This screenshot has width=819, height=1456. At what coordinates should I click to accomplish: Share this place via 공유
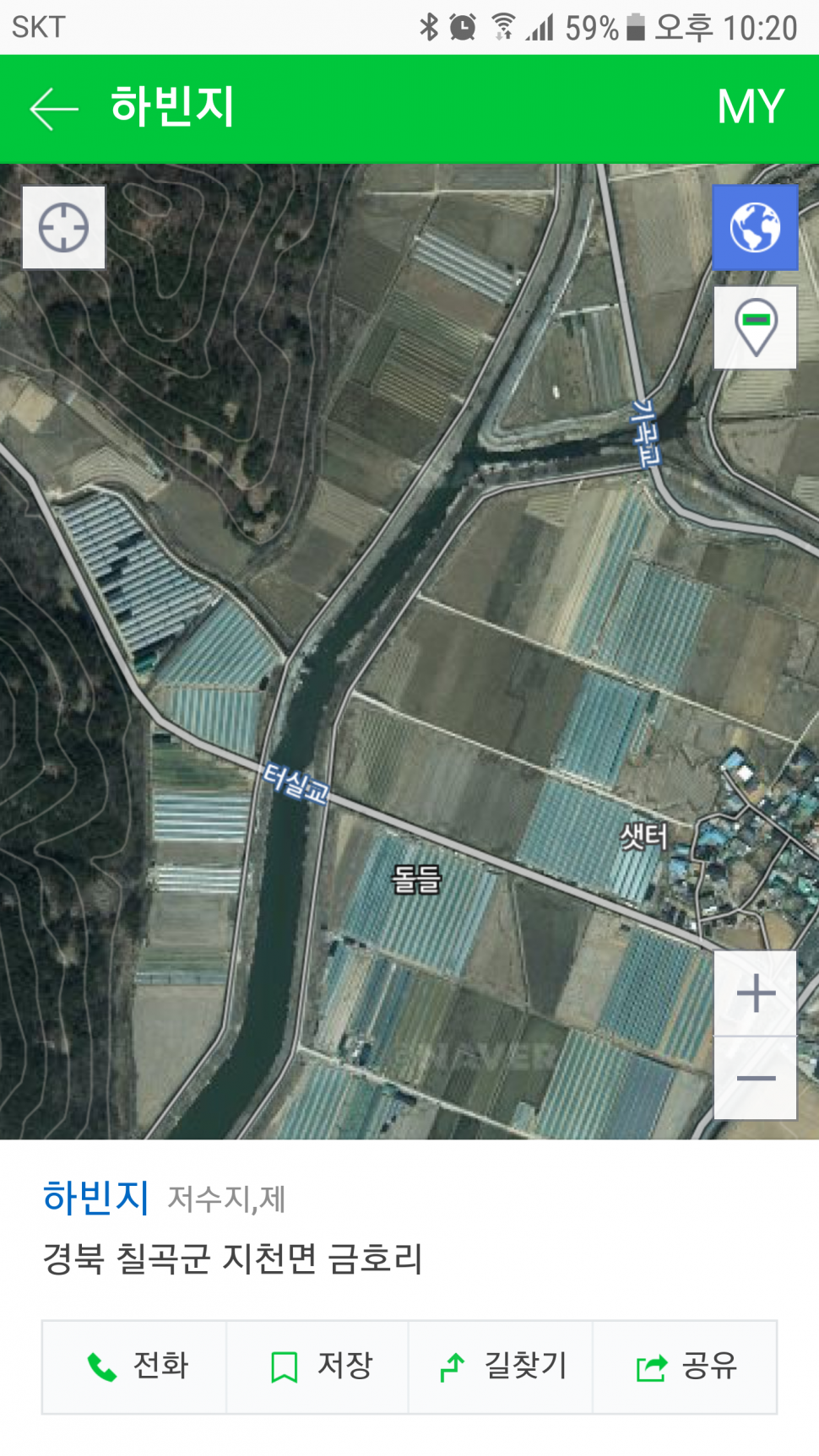tap(685, 1367)
